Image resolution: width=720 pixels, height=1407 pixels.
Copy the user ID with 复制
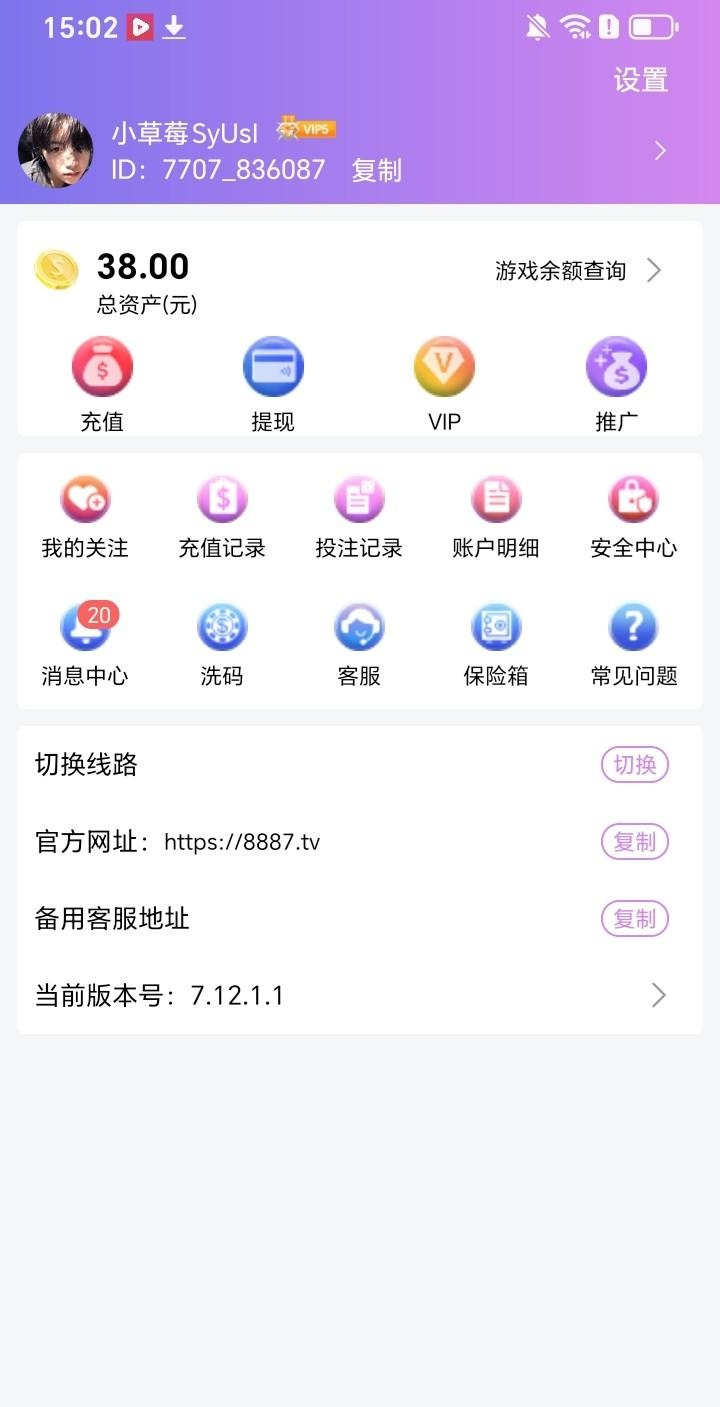coord(376,171)
